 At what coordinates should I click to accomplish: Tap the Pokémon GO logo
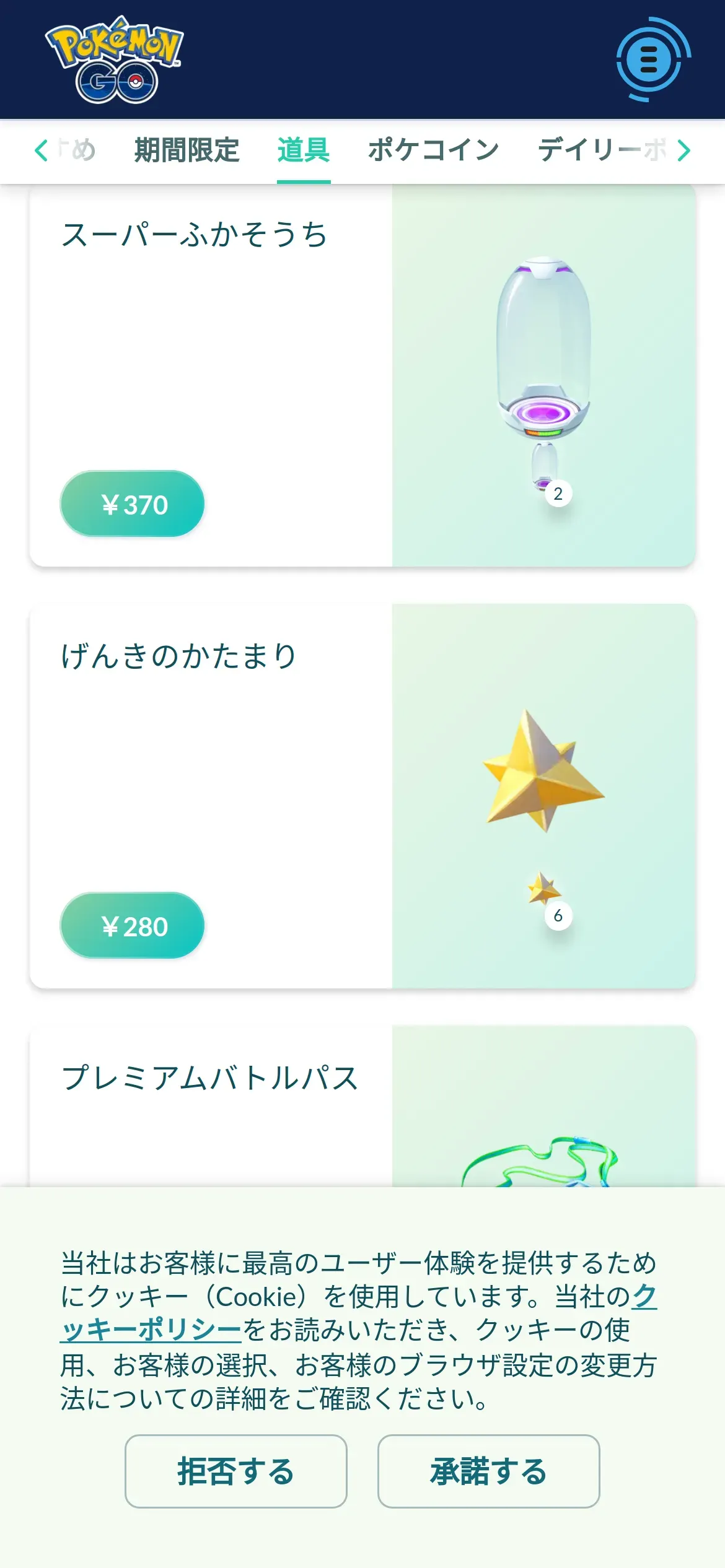point(115,60)
